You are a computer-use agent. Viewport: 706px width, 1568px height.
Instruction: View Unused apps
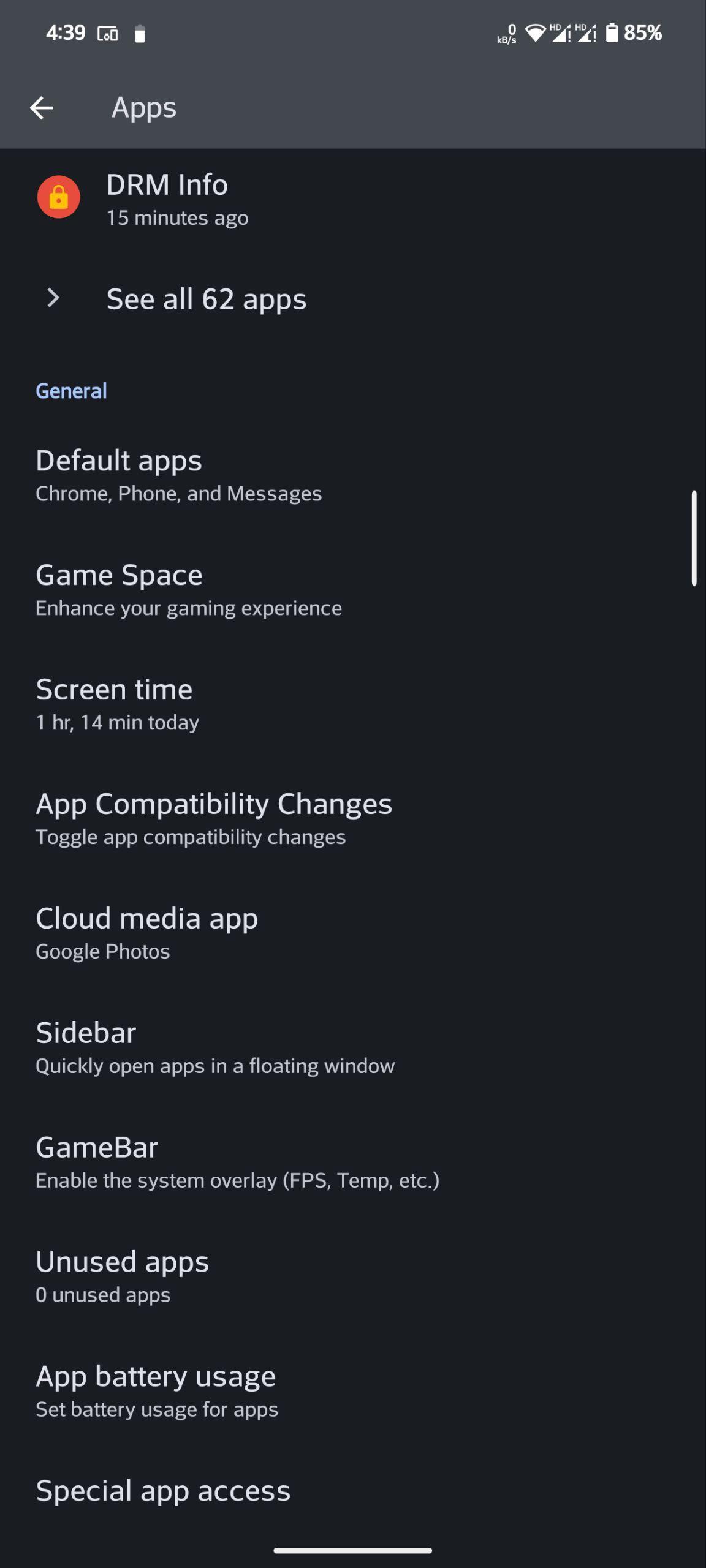pyautogui.click(x=353, y=1277)
